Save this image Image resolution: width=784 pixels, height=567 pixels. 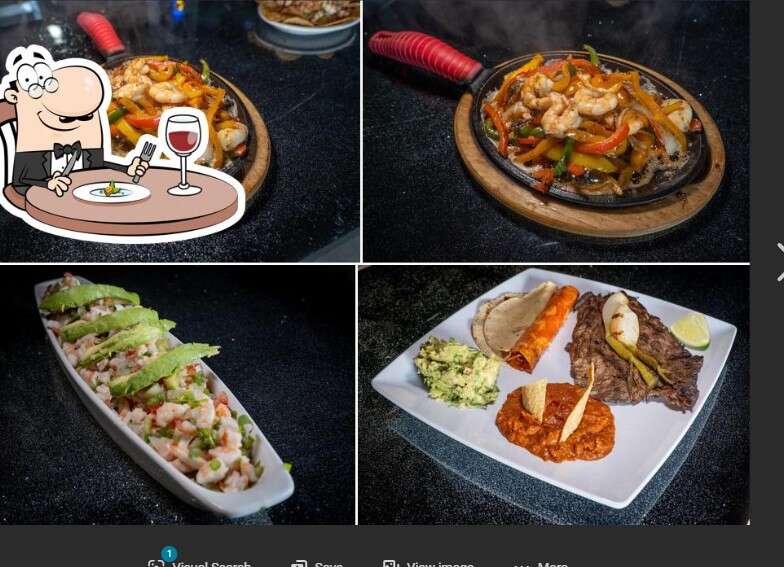tap(318, 562)
